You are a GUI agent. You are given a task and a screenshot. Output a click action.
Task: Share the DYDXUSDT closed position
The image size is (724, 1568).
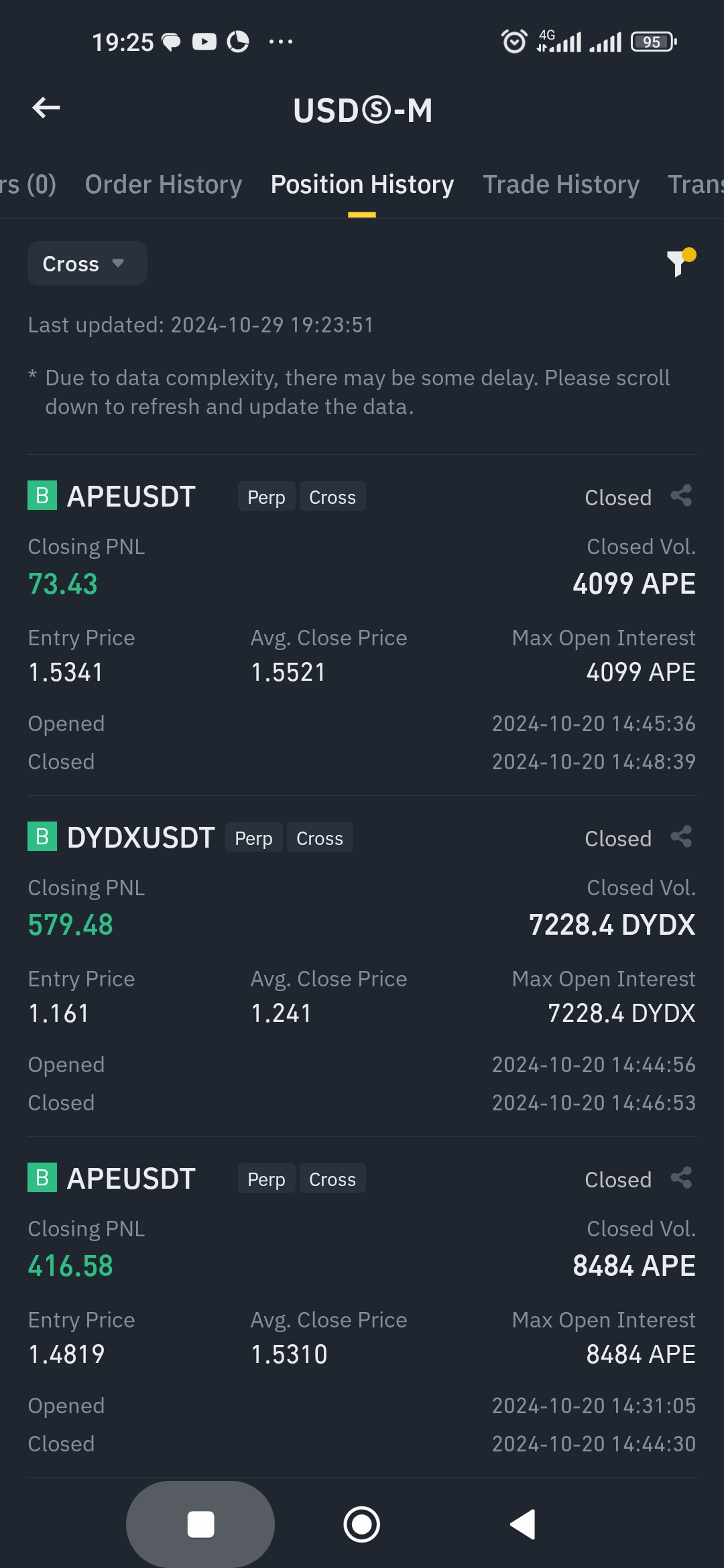pos(681,838)
